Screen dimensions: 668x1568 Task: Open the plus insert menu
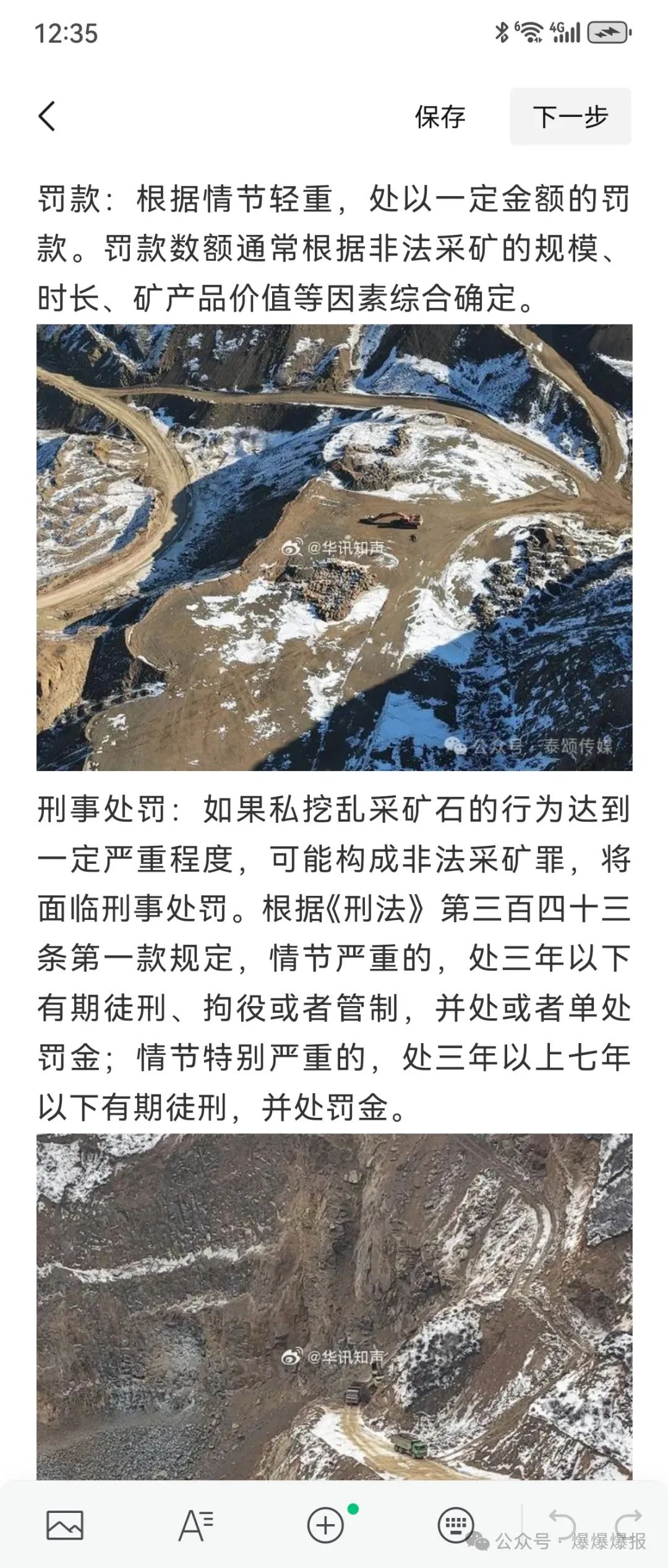326,1525
